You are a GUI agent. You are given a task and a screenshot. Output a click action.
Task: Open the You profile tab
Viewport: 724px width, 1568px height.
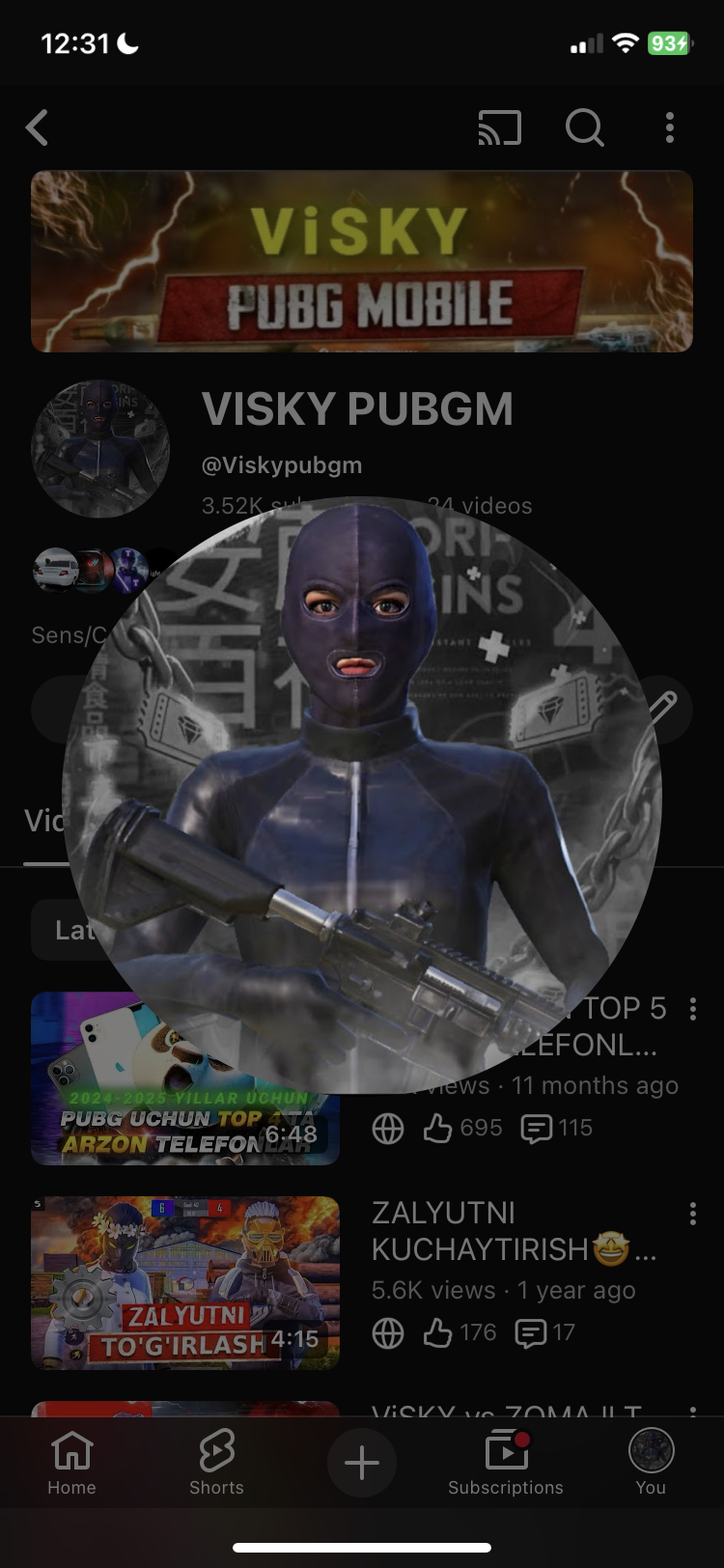[651, 1462]
